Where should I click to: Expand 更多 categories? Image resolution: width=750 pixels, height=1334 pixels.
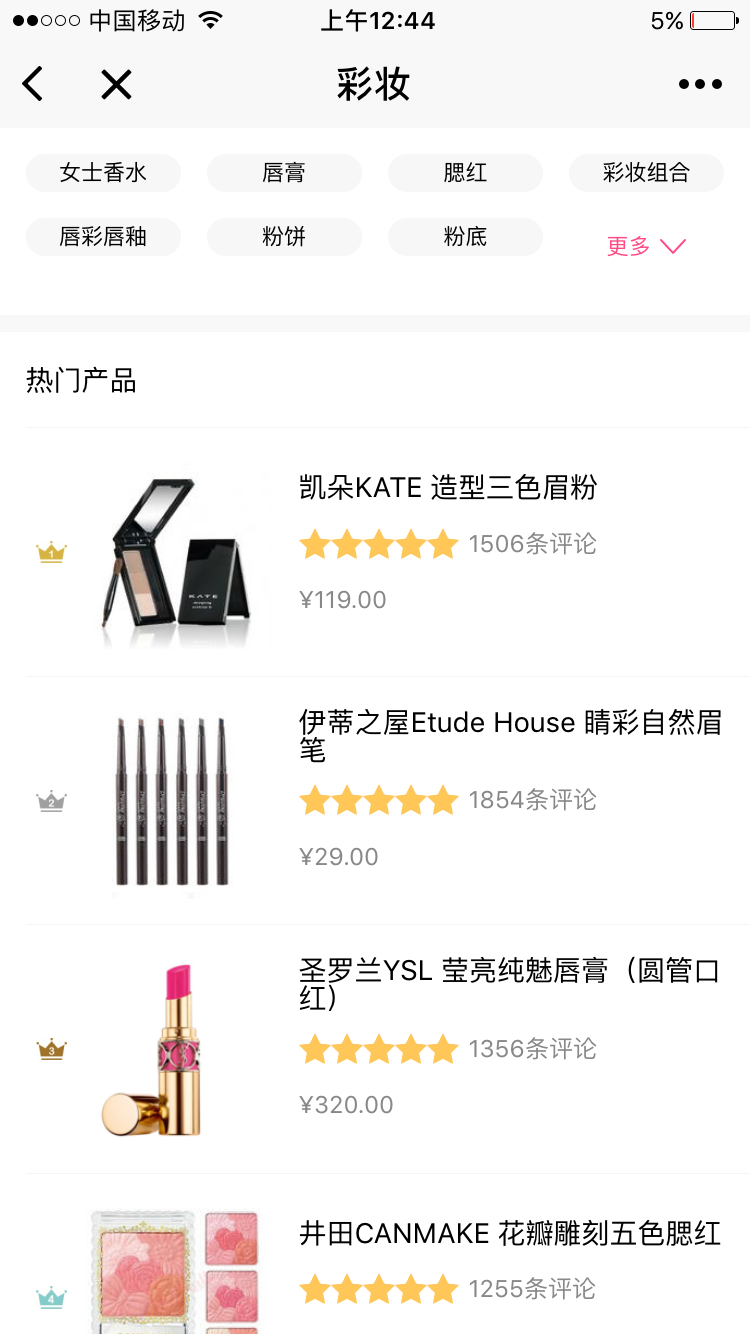pos(646,246)
